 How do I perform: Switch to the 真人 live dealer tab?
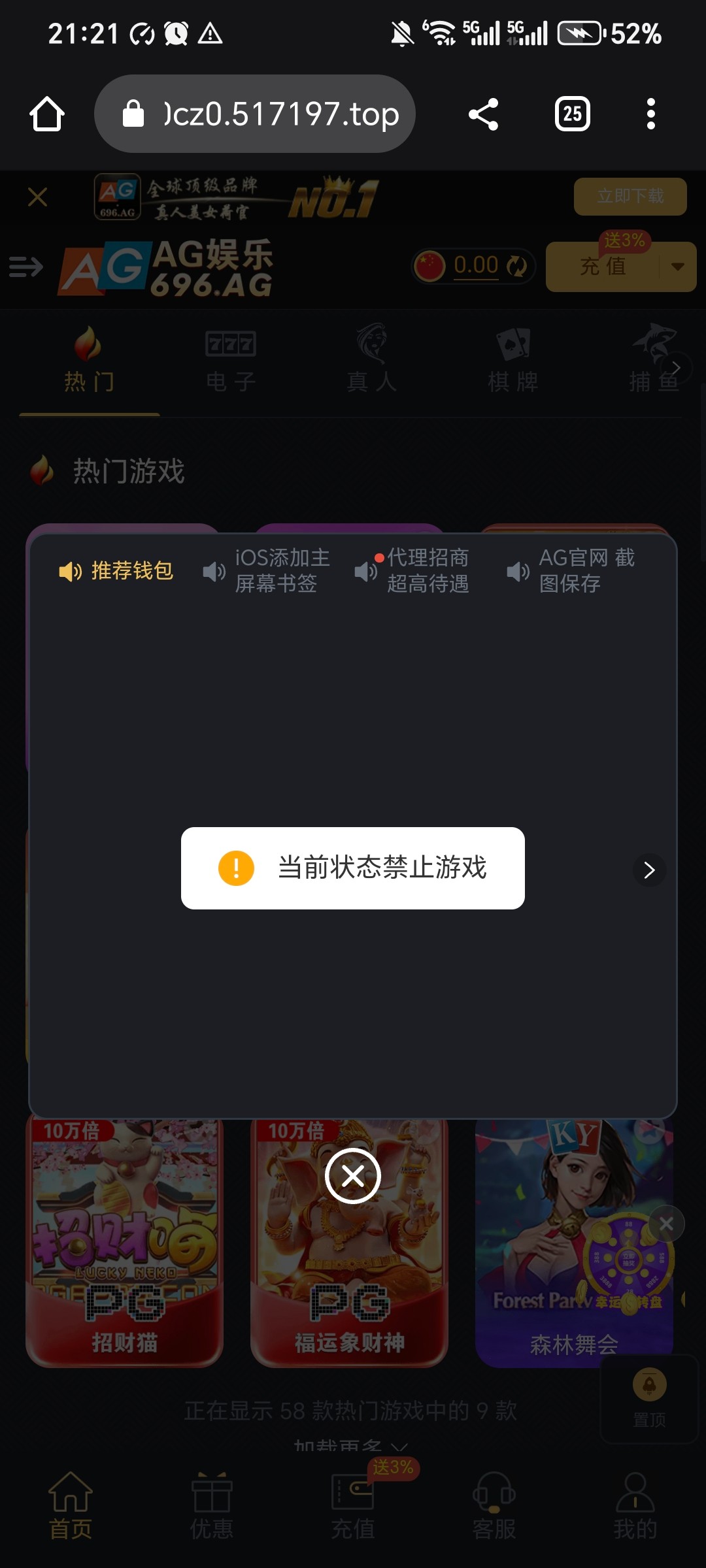[x=371, y=361]
